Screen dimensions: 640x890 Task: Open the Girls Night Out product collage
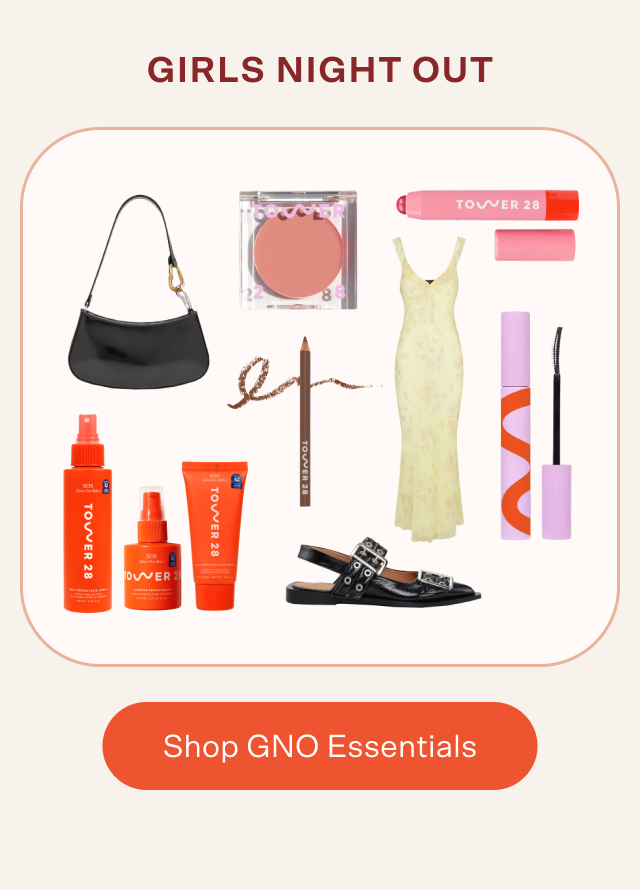point(320,396)
